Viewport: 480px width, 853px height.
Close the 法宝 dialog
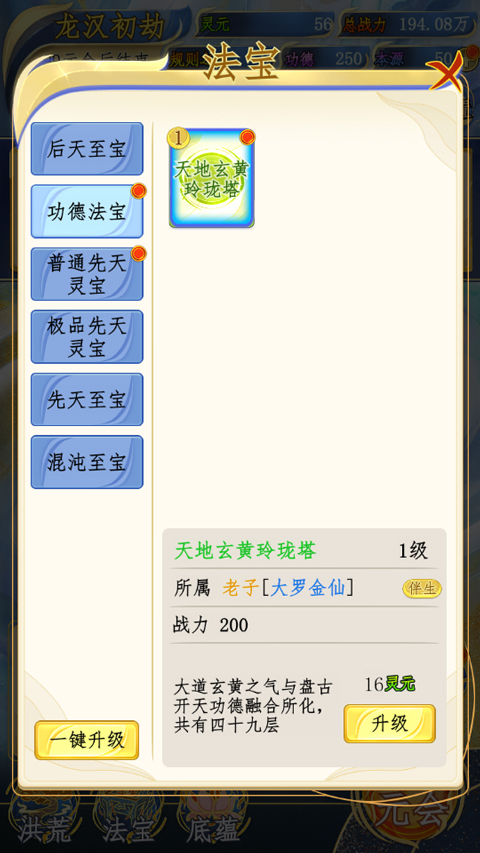pyautogui.click(x=447, y=74)
